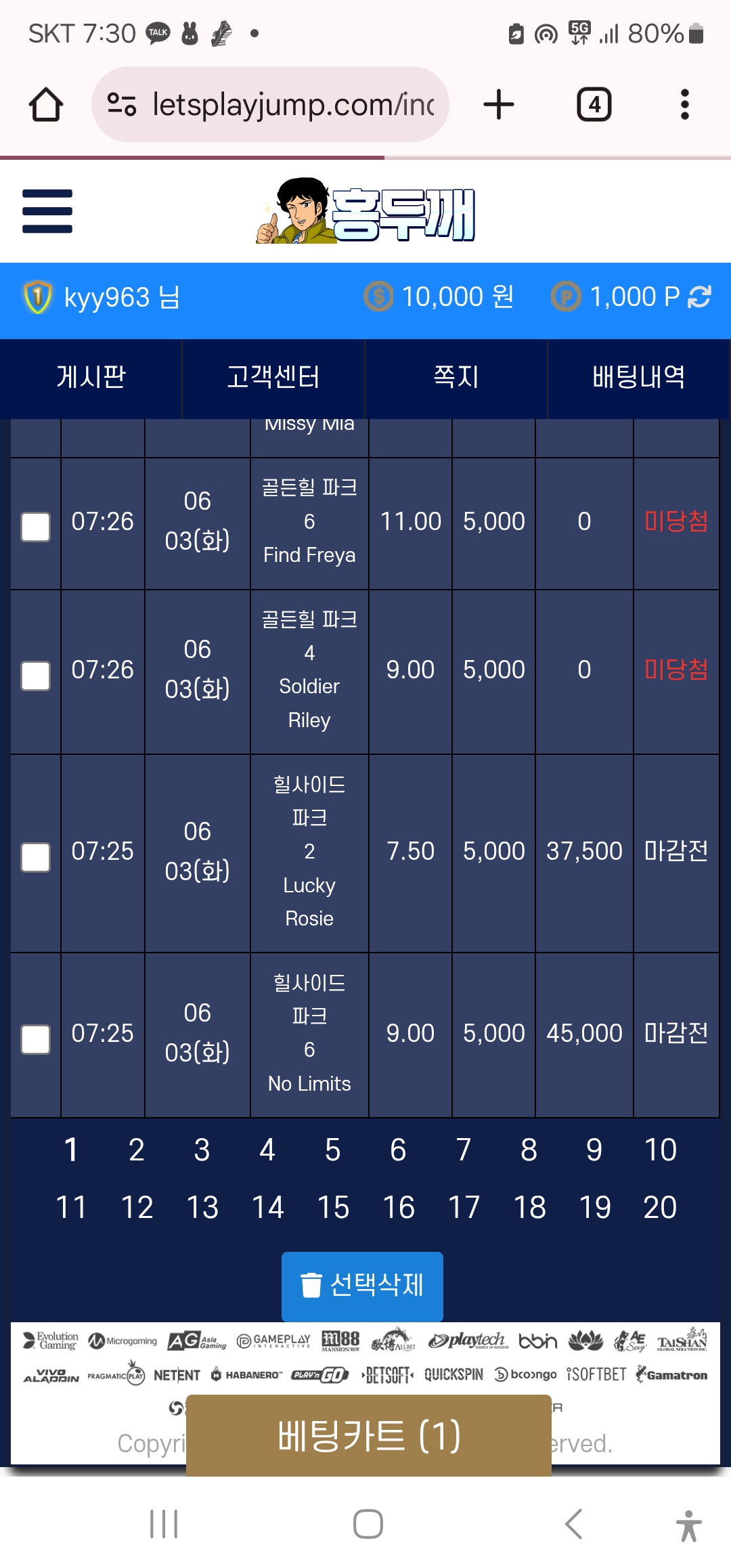Refresh points balance icon
731x1568 pixels.
699,297
